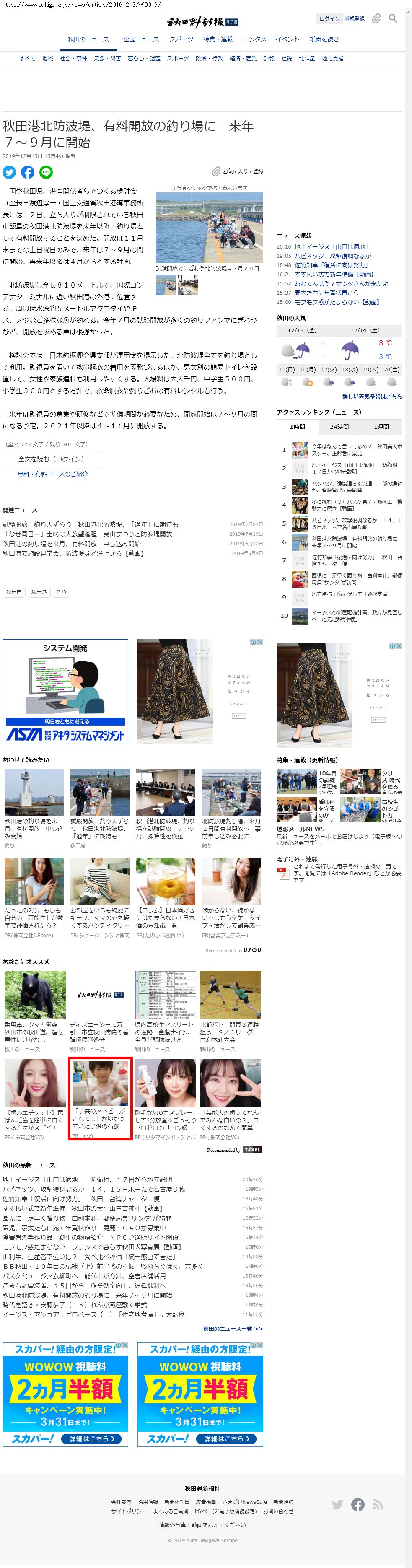
Task: Go to the エンタメ section
Action: click(254, 39)
